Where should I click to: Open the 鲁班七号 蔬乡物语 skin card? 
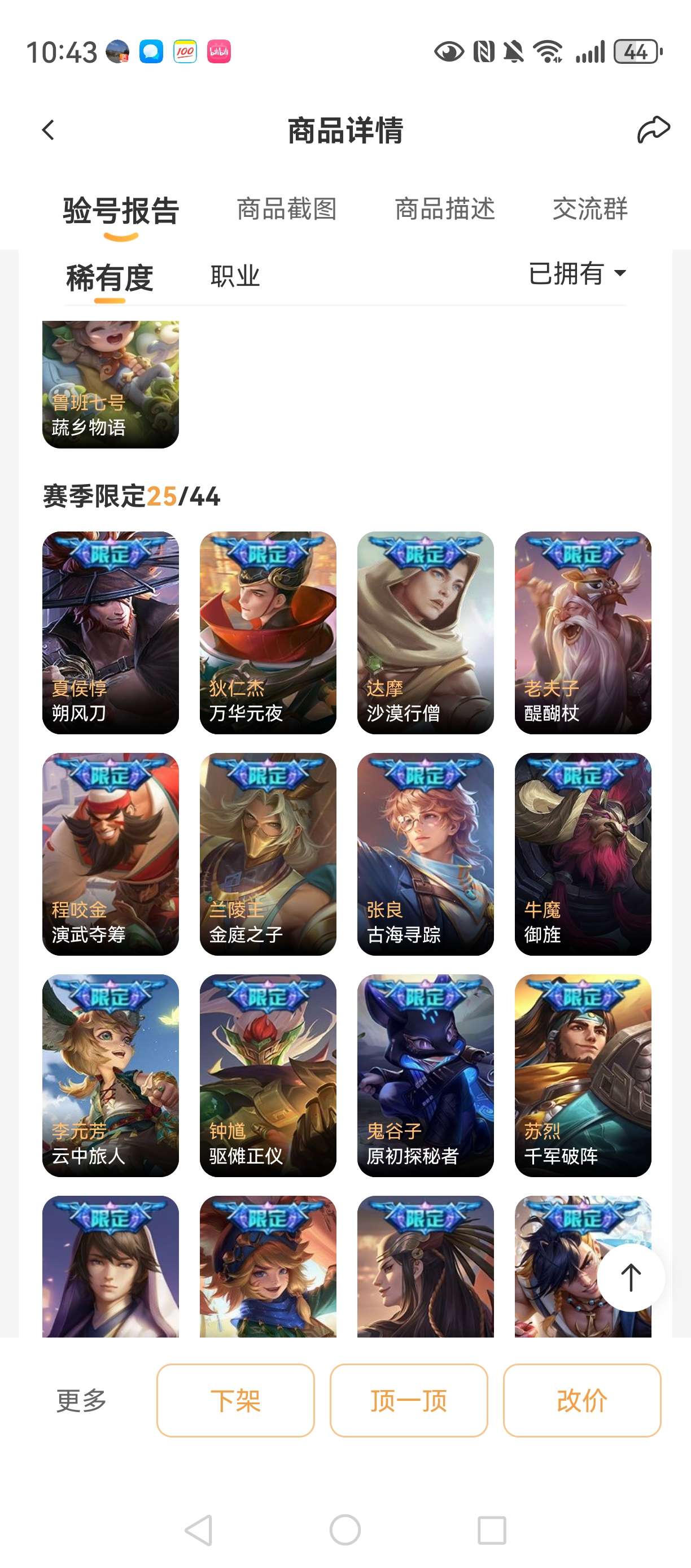tap(110, 384)
